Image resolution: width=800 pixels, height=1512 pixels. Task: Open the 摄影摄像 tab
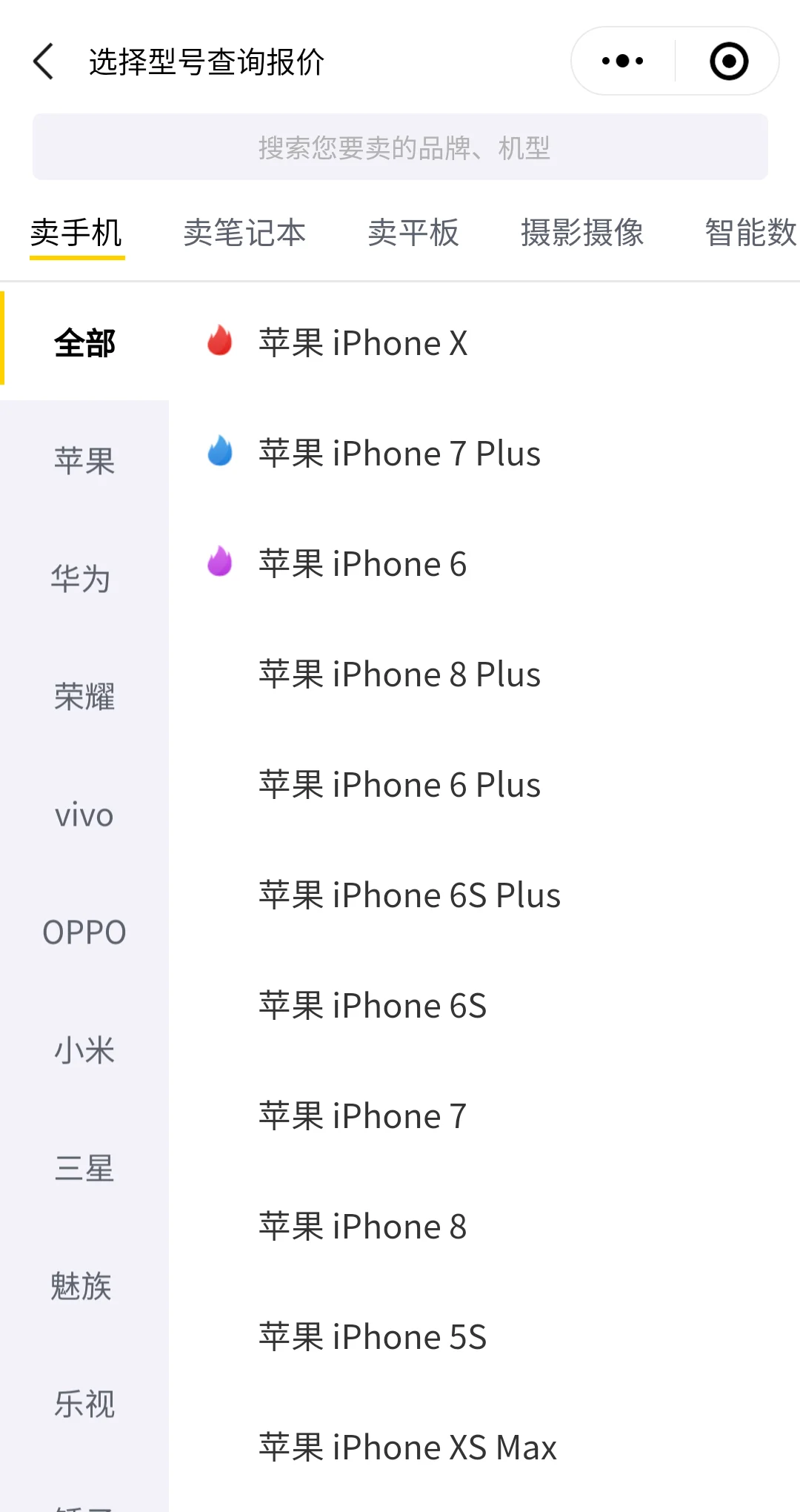(x=582, y=233)
